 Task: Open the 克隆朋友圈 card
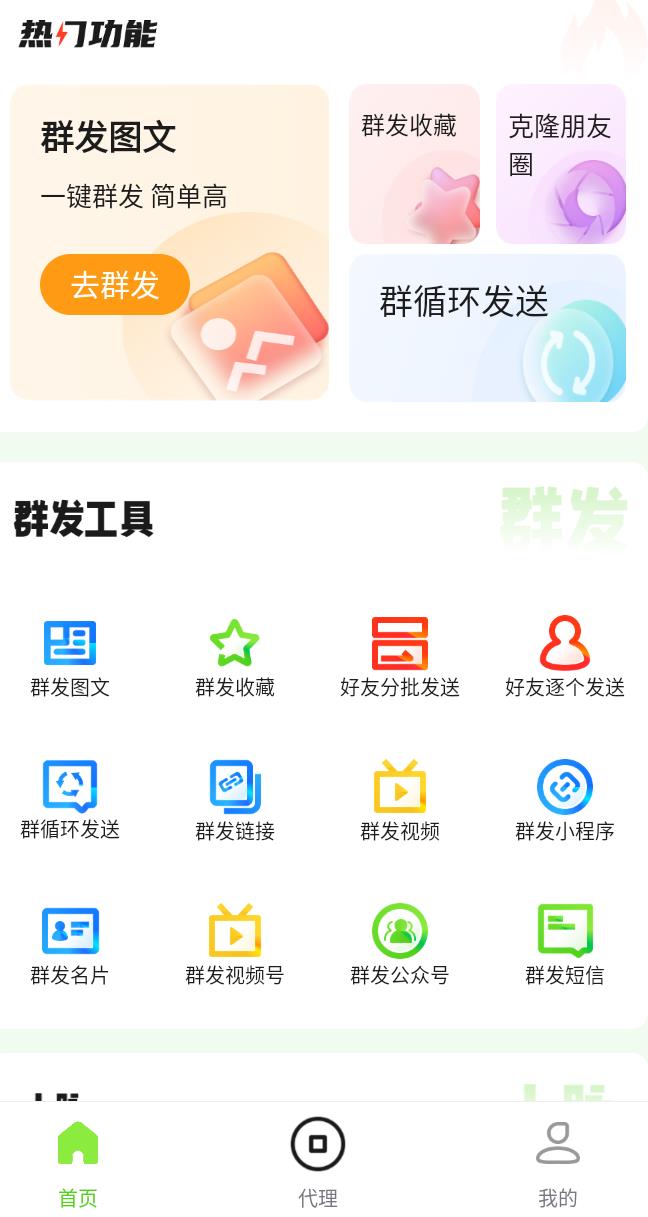tap(561, 165)
